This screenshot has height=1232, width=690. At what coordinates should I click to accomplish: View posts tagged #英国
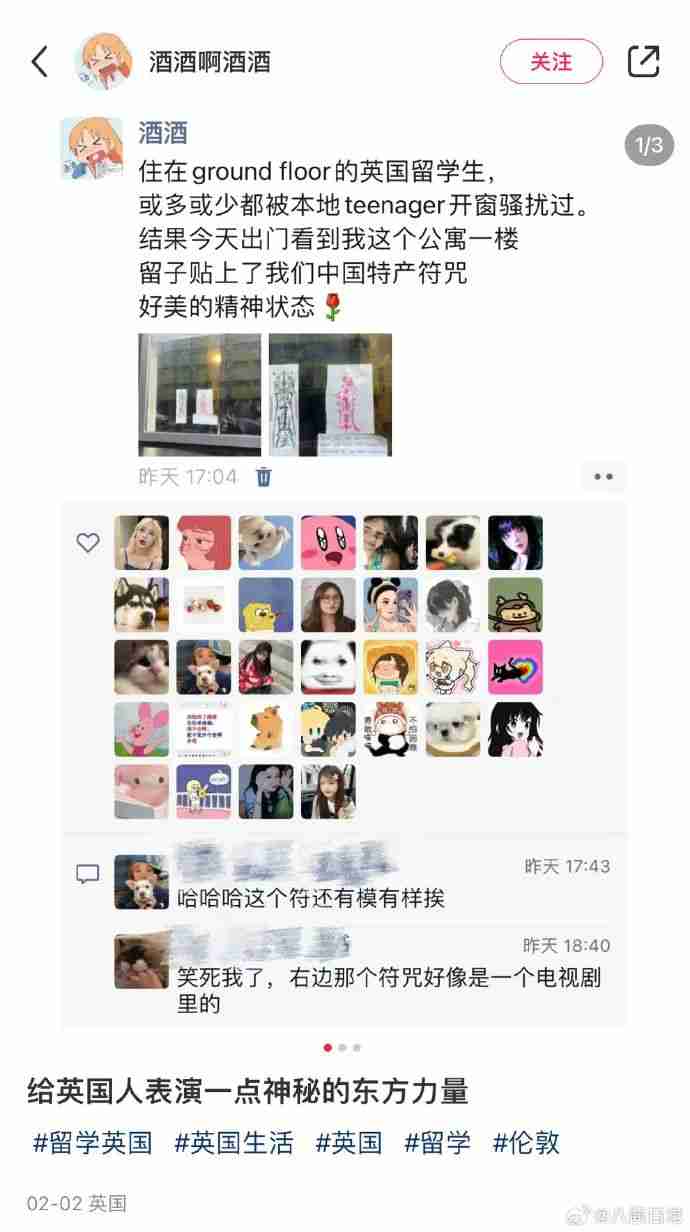[349, 1143]
